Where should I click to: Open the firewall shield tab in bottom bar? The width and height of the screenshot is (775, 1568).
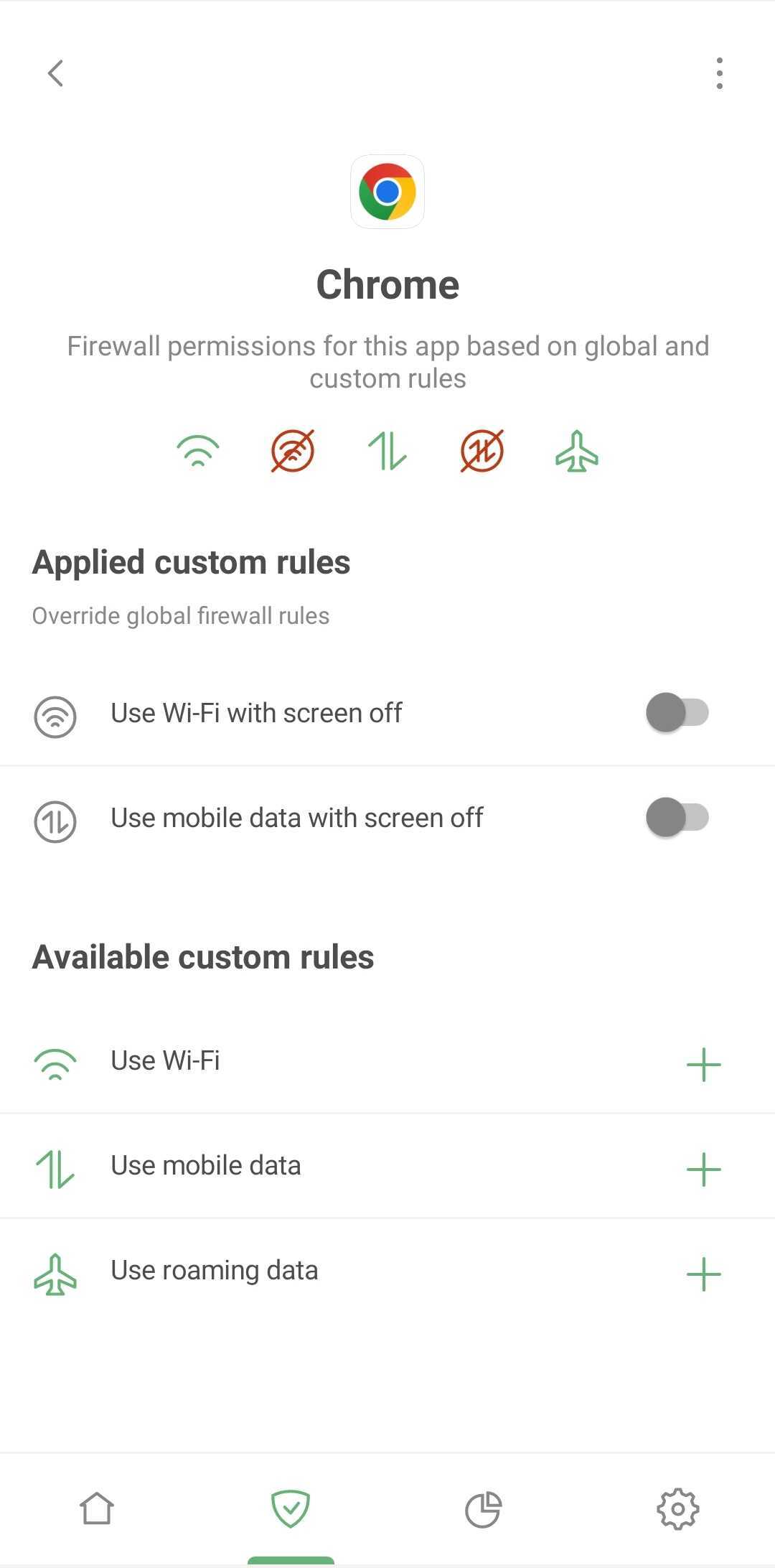291,1508
